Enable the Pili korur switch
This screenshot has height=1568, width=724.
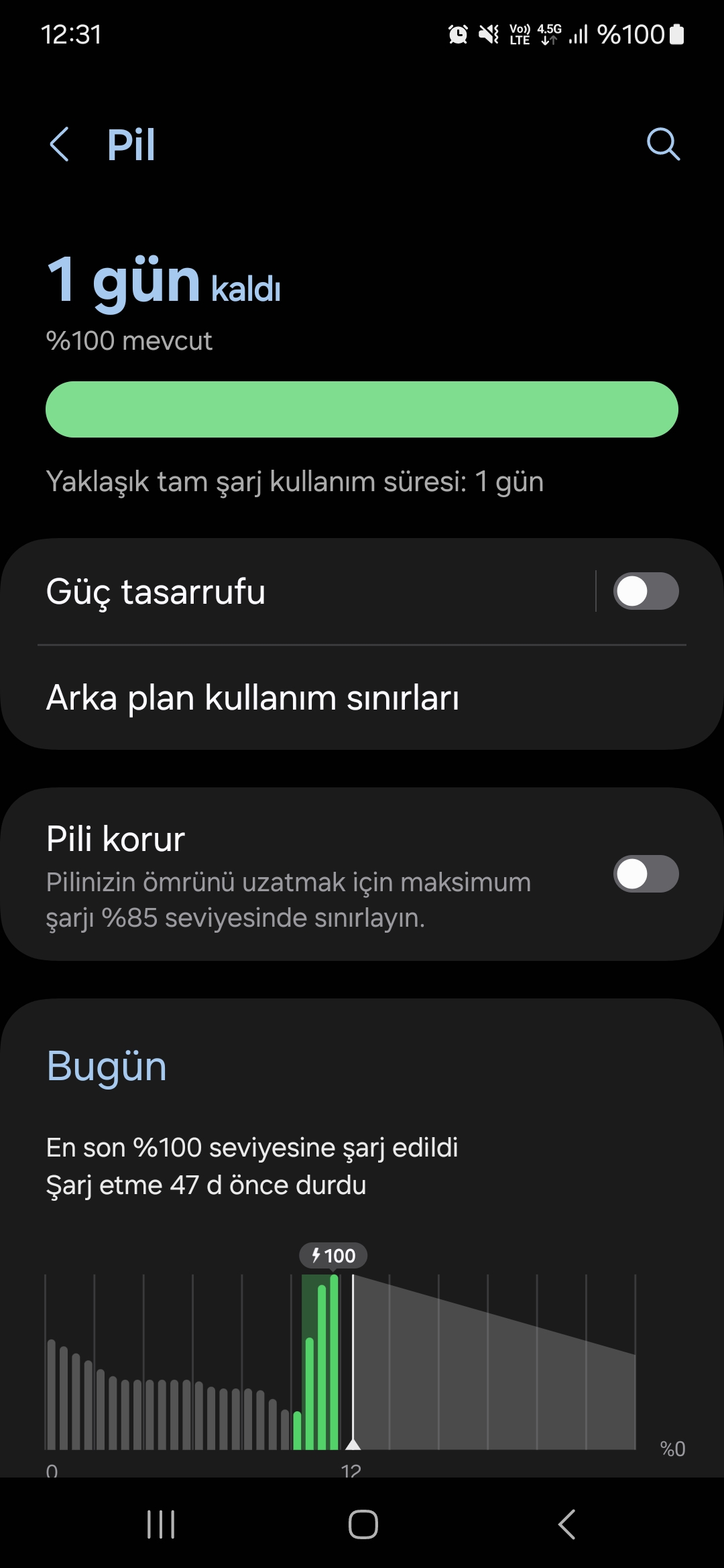[646, 874]
